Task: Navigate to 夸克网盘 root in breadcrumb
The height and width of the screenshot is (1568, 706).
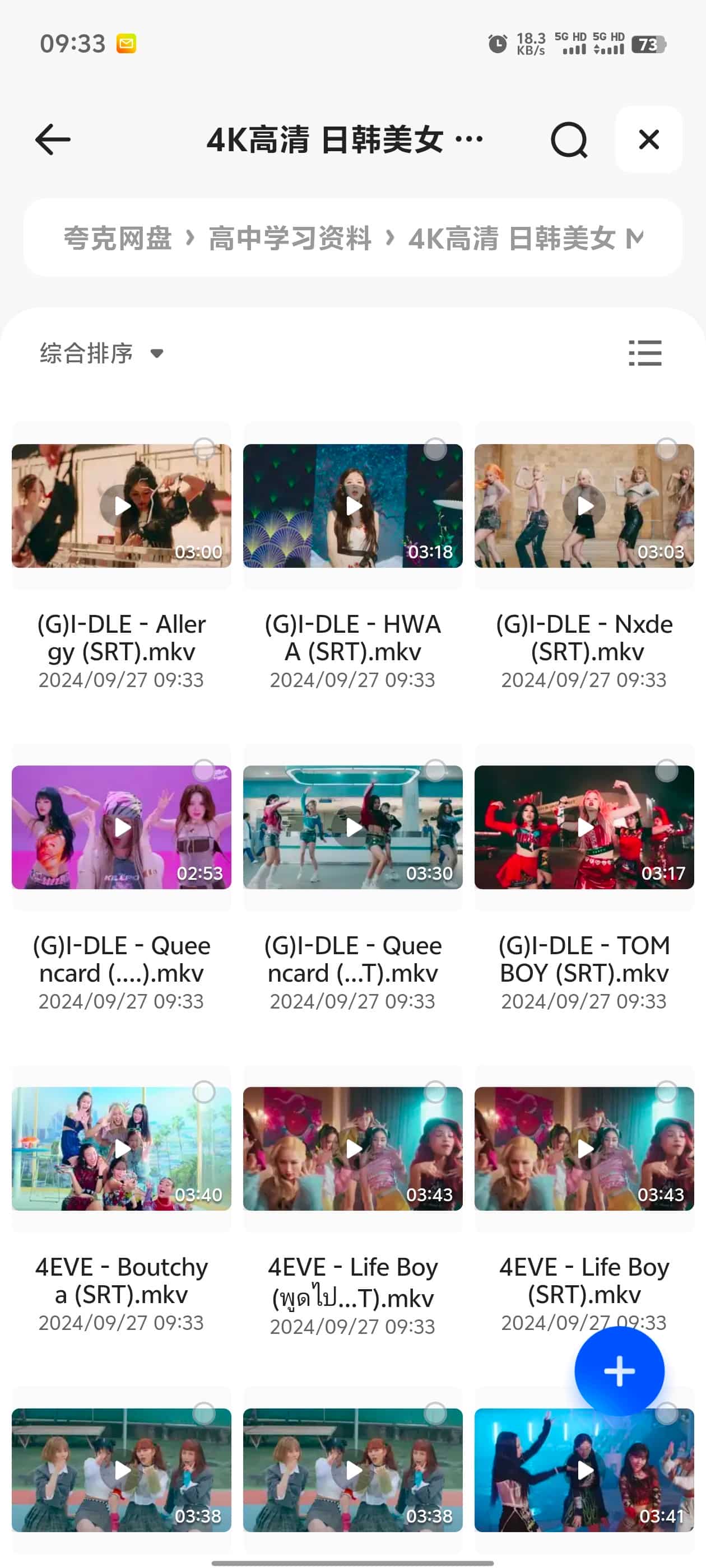Action: point(117,238)
